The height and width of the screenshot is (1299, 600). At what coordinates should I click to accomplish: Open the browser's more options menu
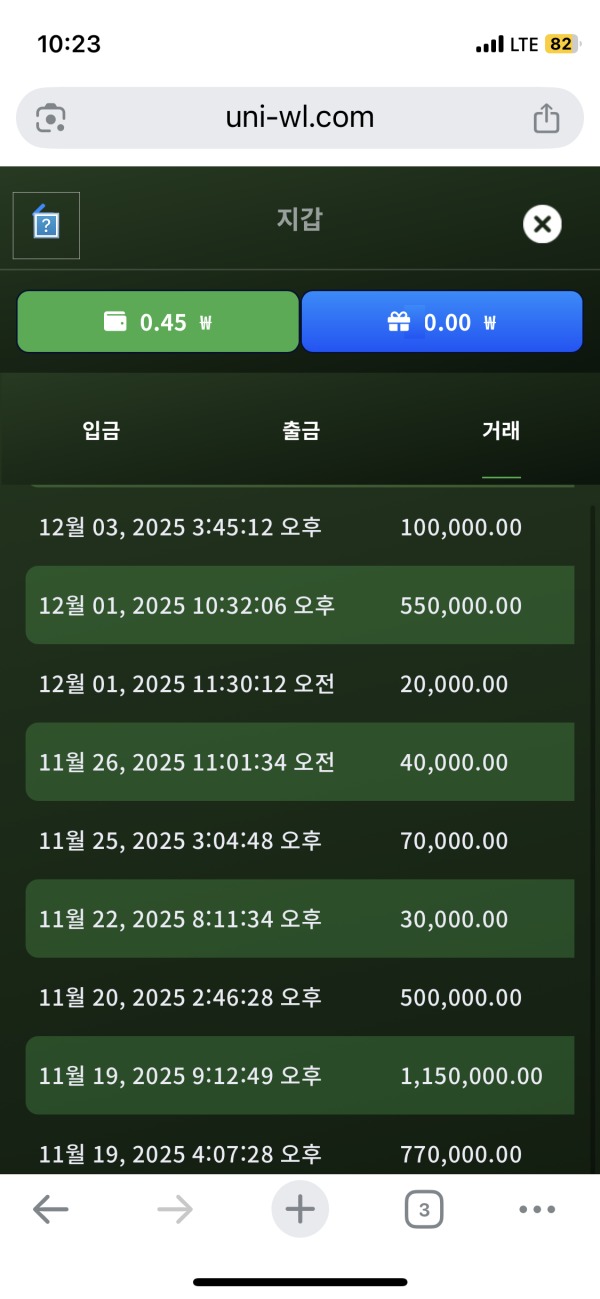tap(537, 1210)
